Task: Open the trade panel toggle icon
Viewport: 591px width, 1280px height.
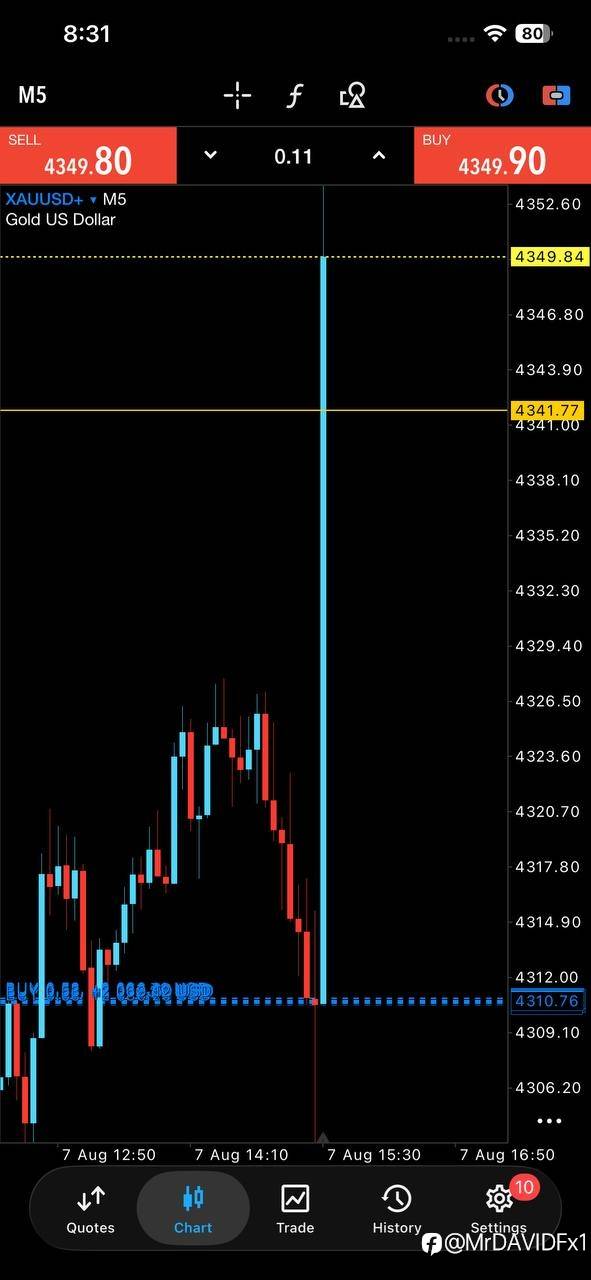Action: click(x=556, y=96)
